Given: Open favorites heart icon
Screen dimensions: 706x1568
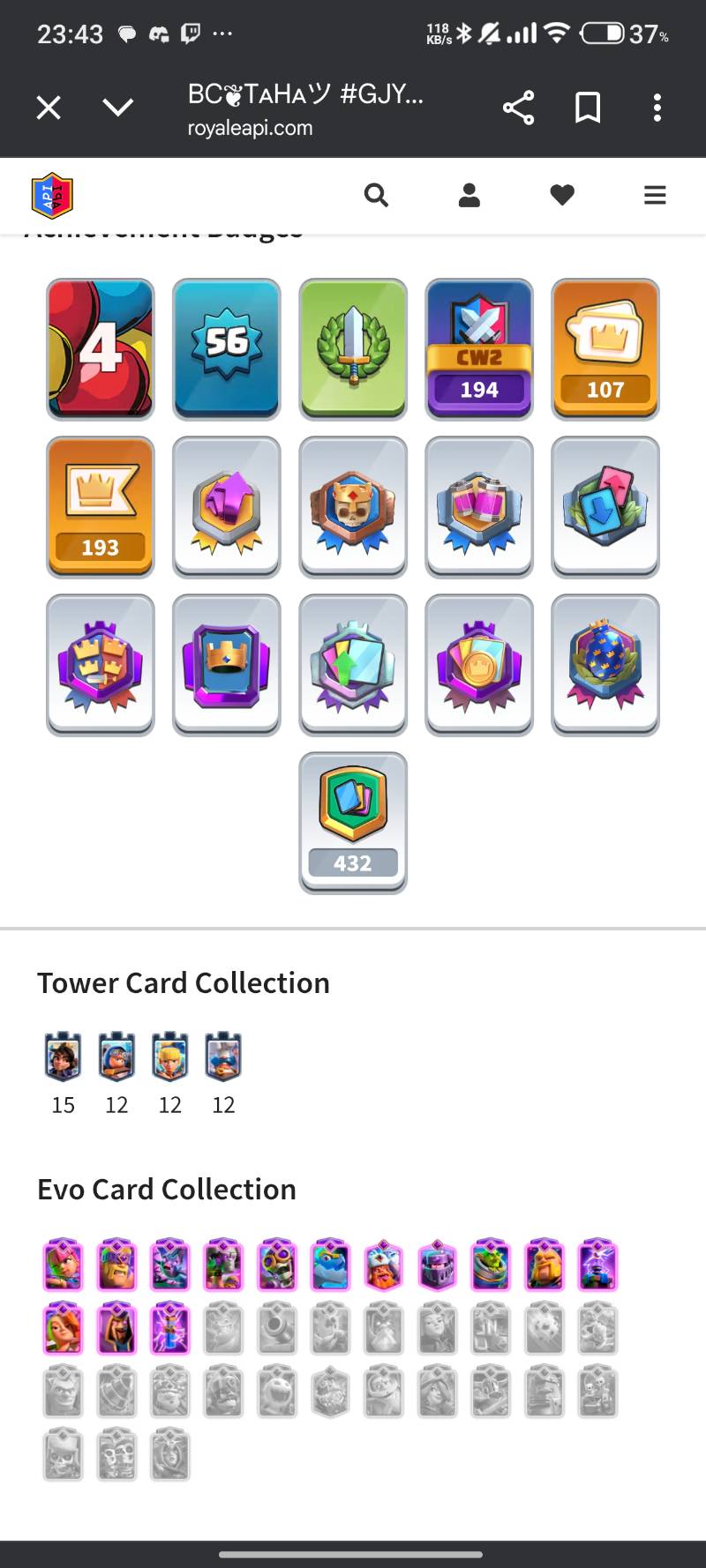Looking at the screenshot, I should pos(562,195).
